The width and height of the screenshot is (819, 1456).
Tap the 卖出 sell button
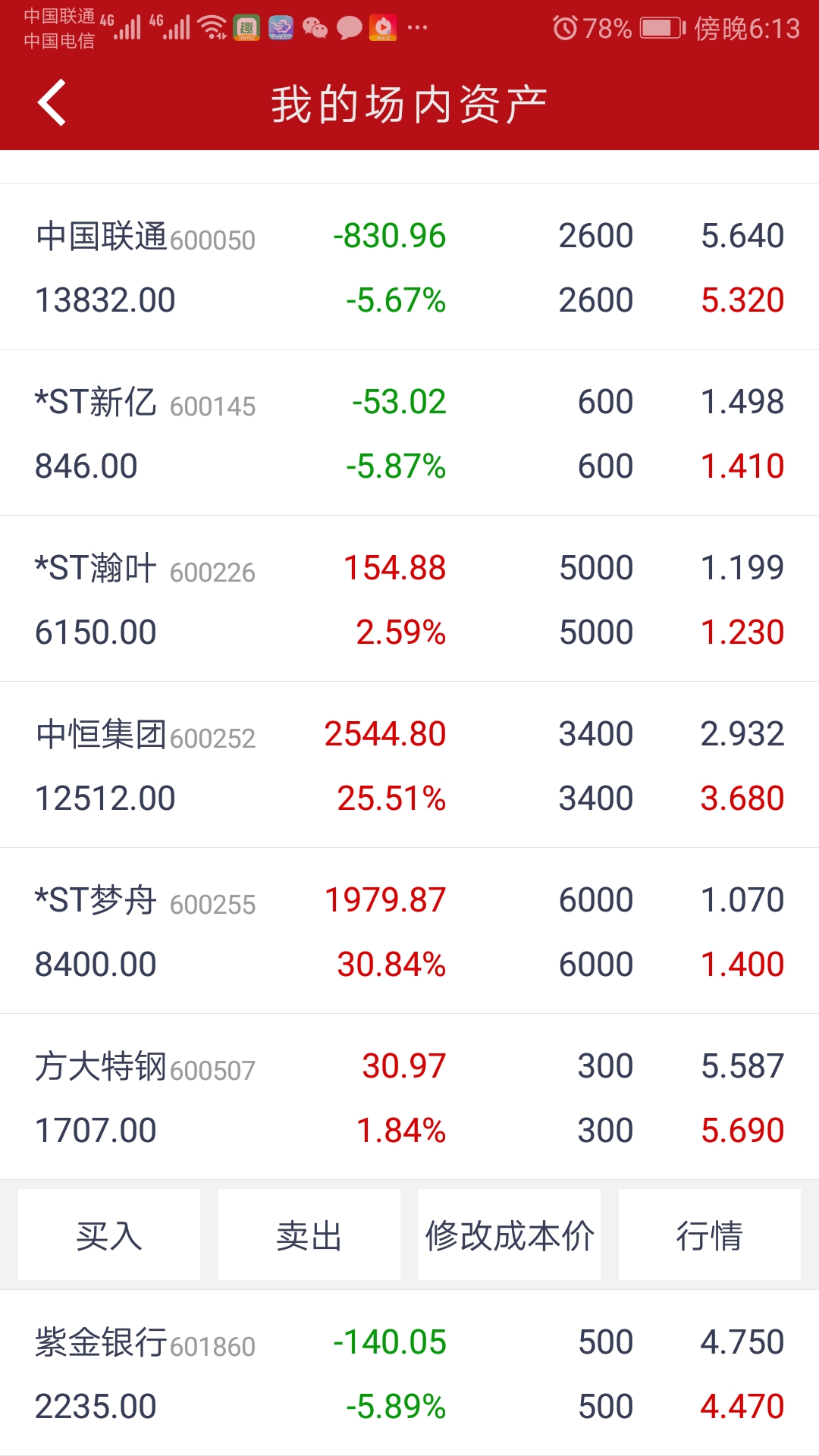pos(309,1234)
